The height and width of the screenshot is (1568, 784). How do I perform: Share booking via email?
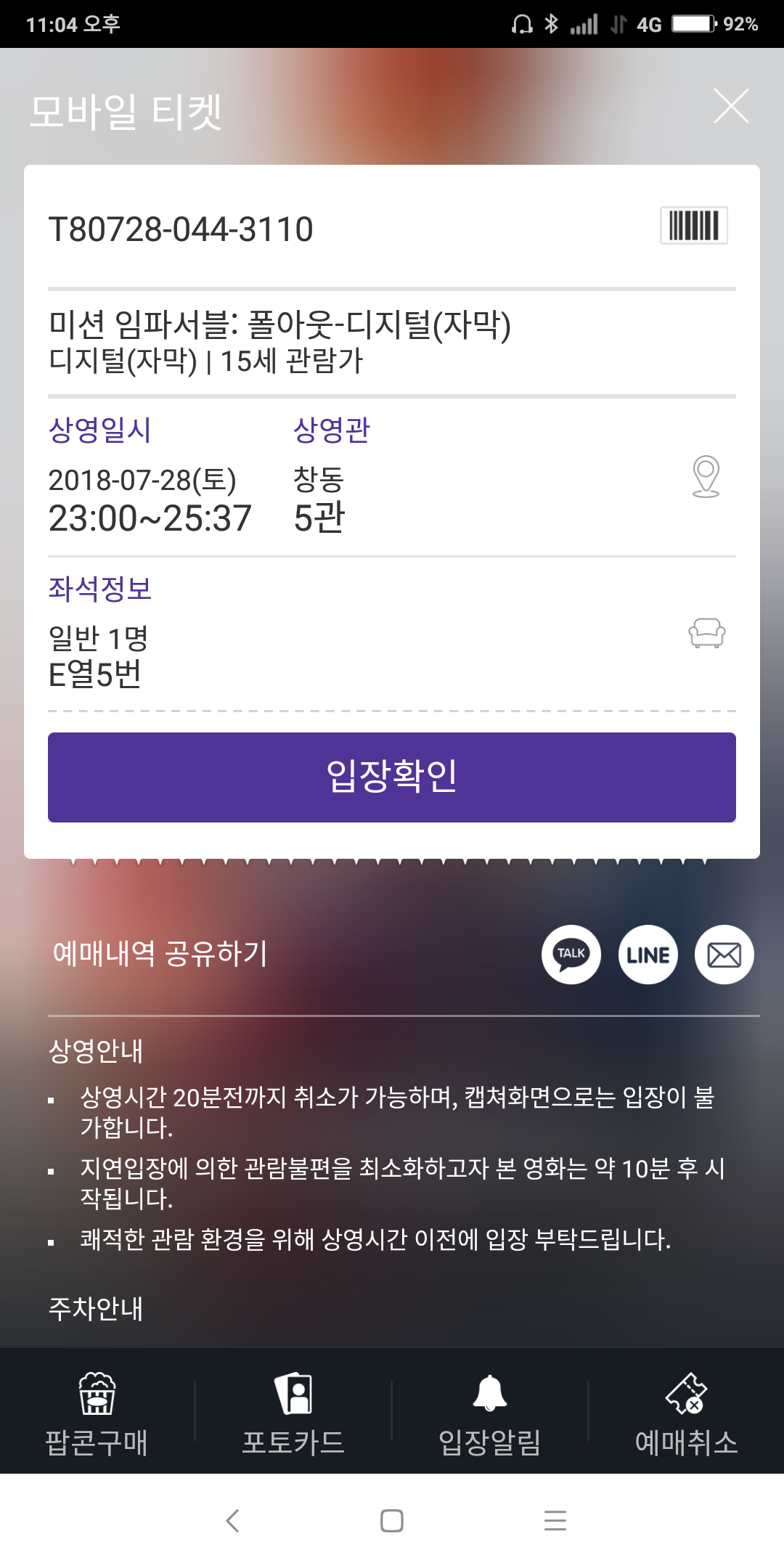point(724,955)
